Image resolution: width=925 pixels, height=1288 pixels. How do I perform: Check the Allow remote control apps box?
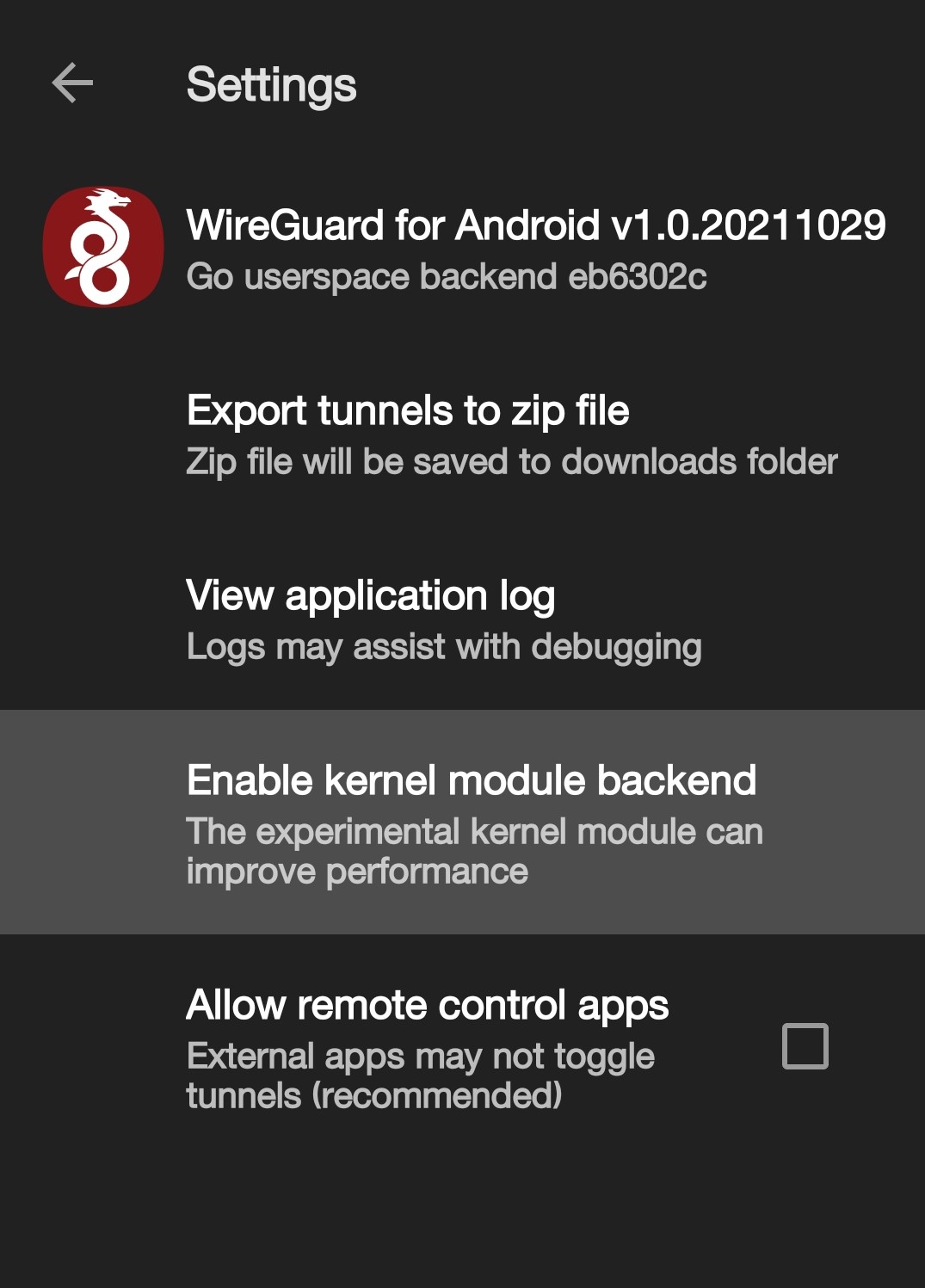[x=805, y=1046]
